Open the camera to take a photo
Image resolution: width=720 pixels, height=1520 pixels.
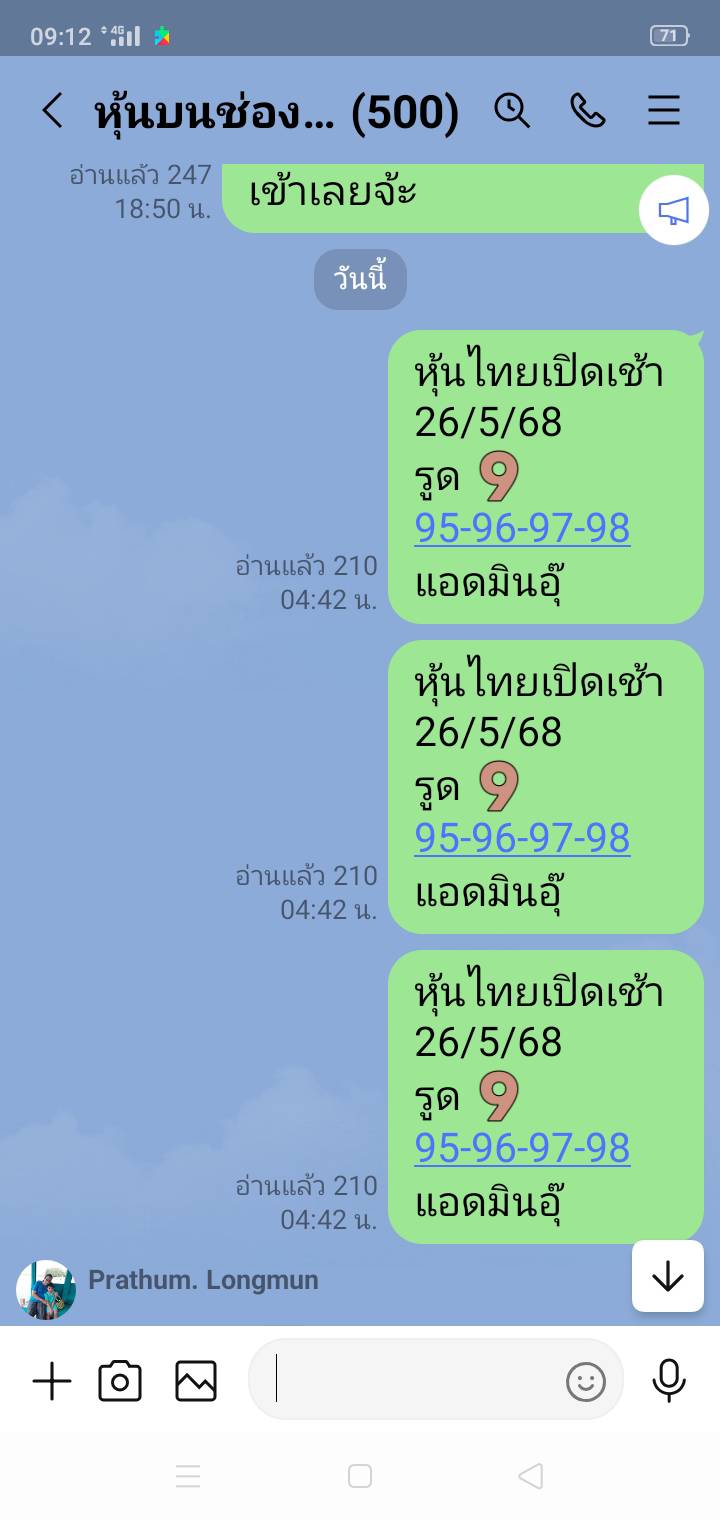point(120,1382)
